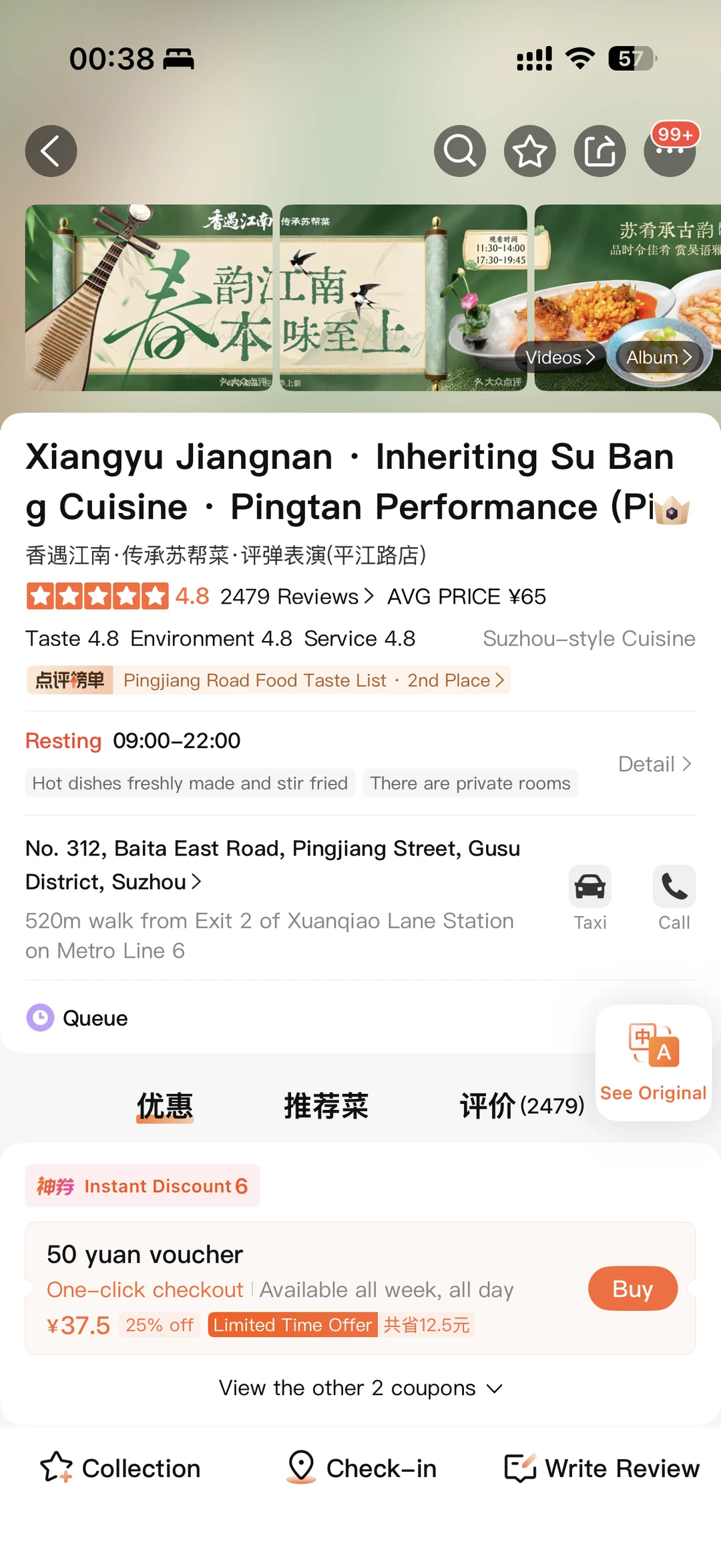The image size is (721, 1568).
Task: Open the 评价 (2479) reviews tab
Action: [521, 1106]
